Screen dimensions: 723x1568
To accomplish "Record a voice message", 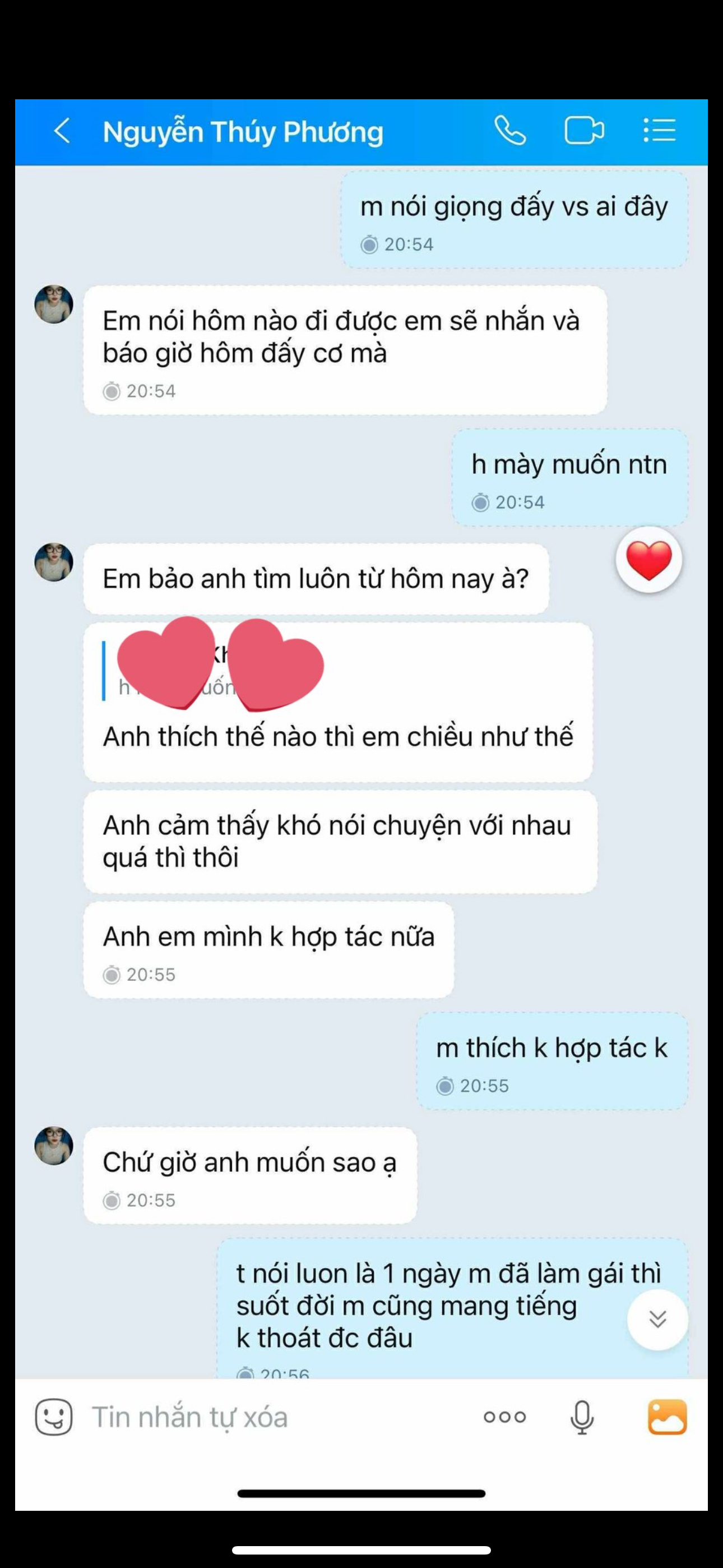I will coord(582,1417).
